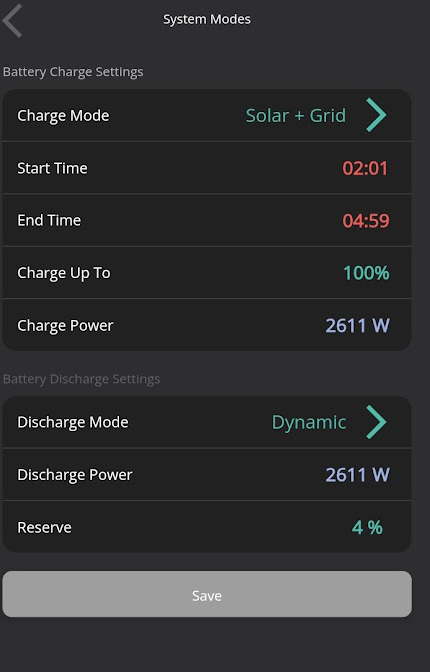Edit the Charge Power 2611 W

207,325
